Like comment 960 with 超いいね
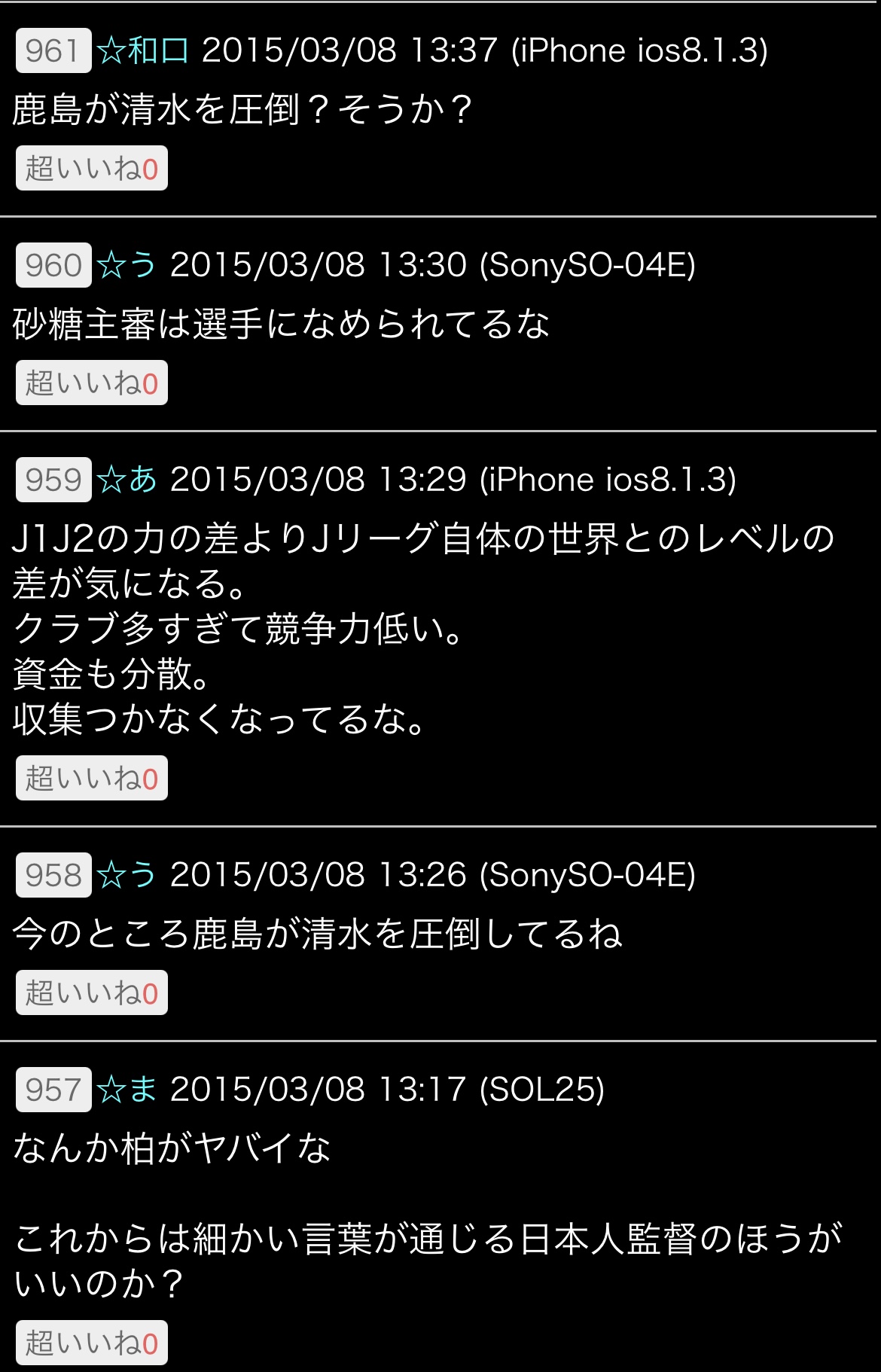 (91, 383)
